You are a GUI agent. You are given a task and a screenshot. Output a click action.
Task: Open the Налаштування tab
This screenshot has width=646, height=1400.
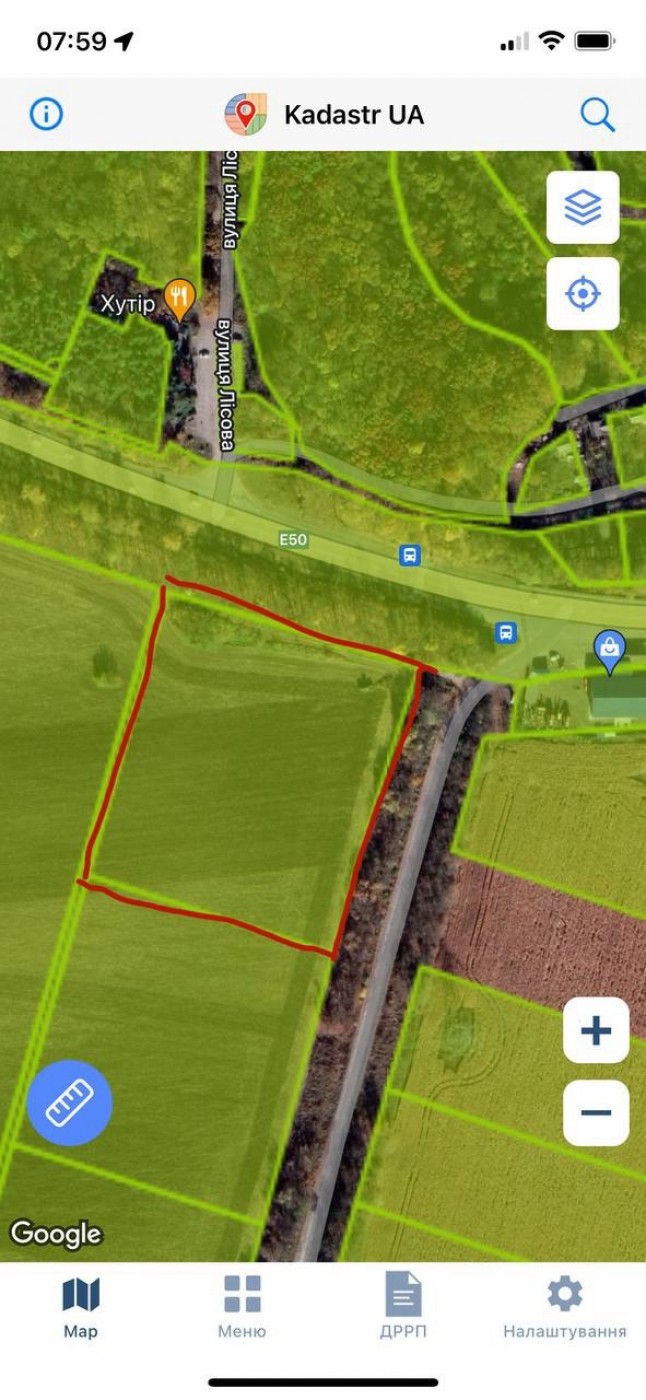[x=565, y=1306]
